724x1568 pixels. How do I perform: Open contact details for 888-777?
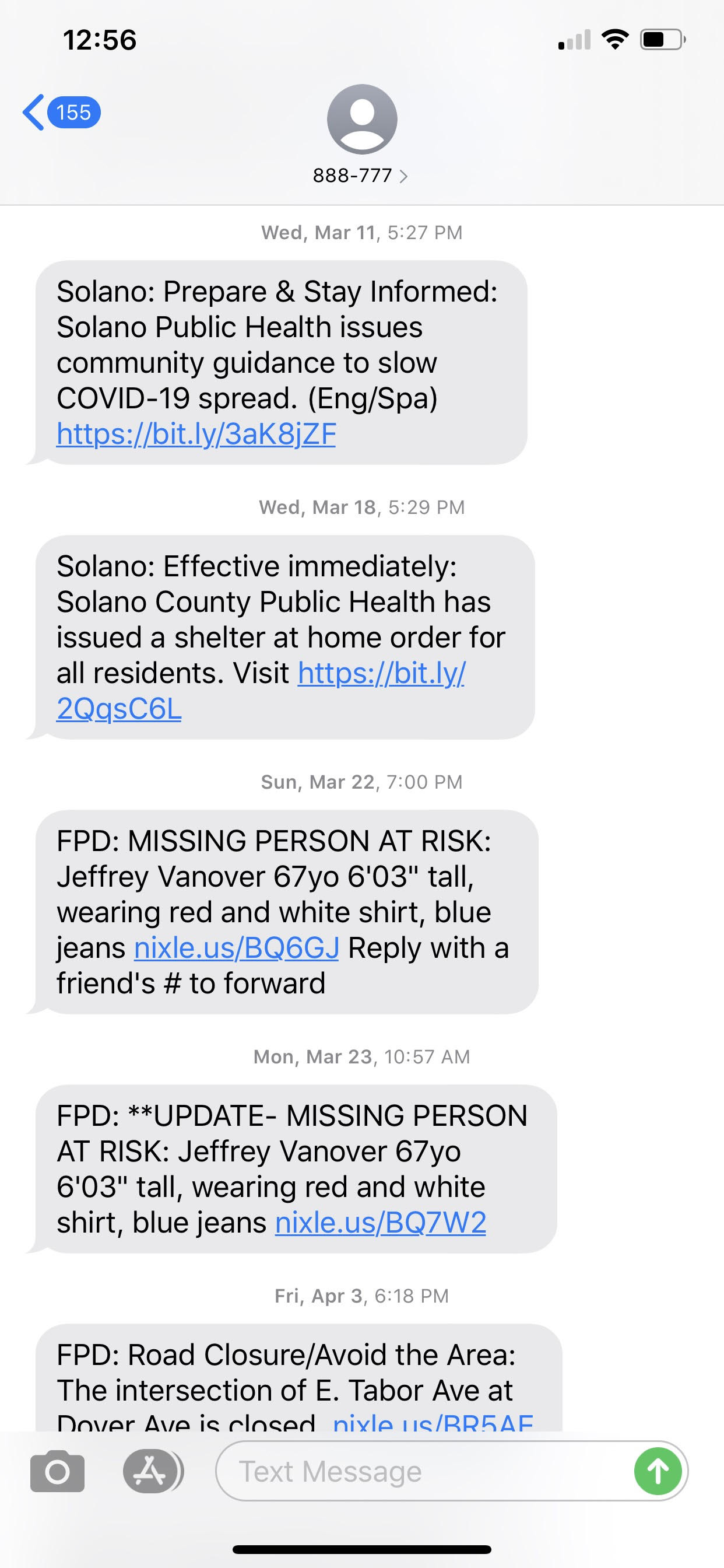[x=360, y=176]
